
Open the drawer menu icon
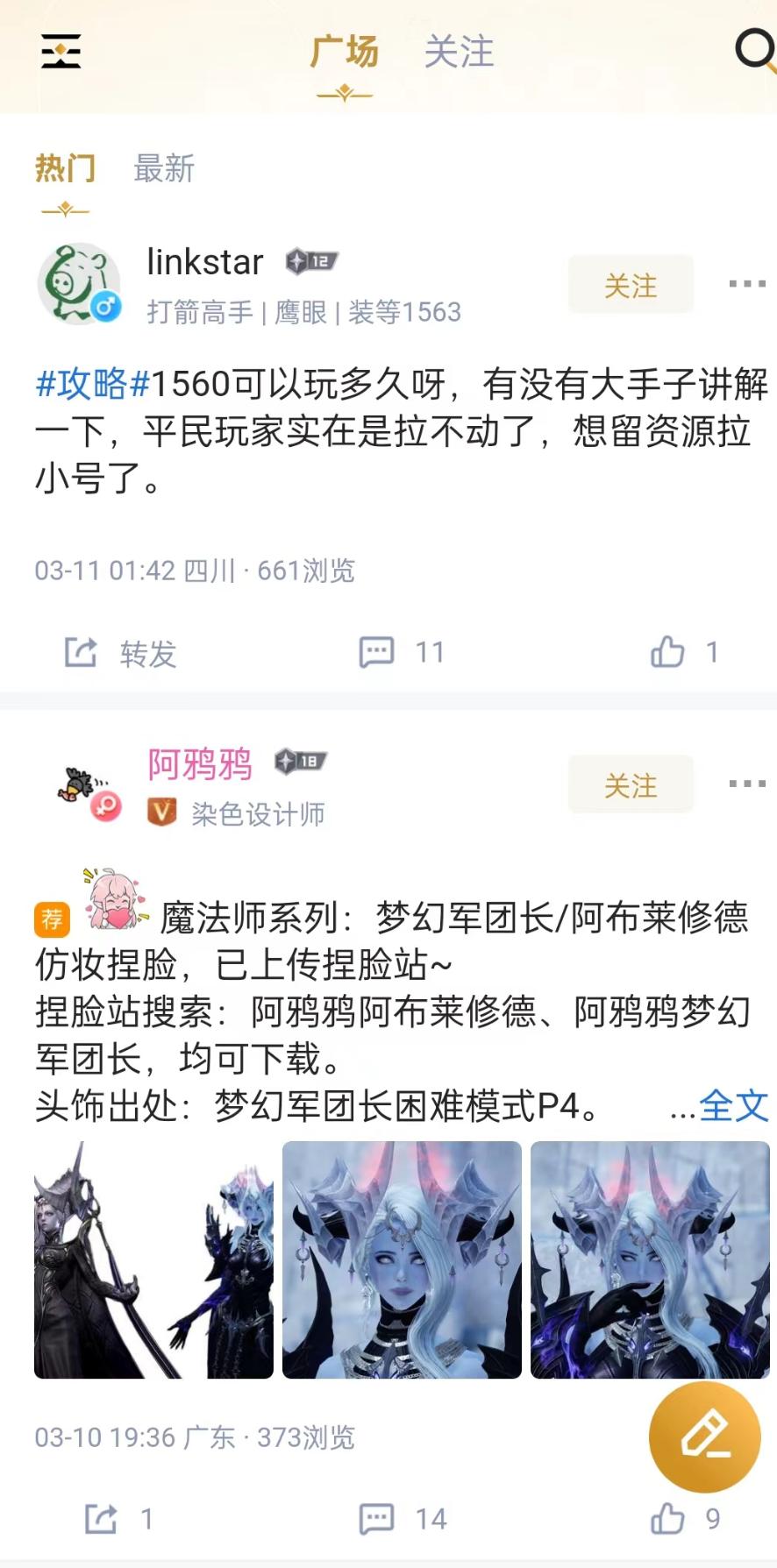point(61,52)
